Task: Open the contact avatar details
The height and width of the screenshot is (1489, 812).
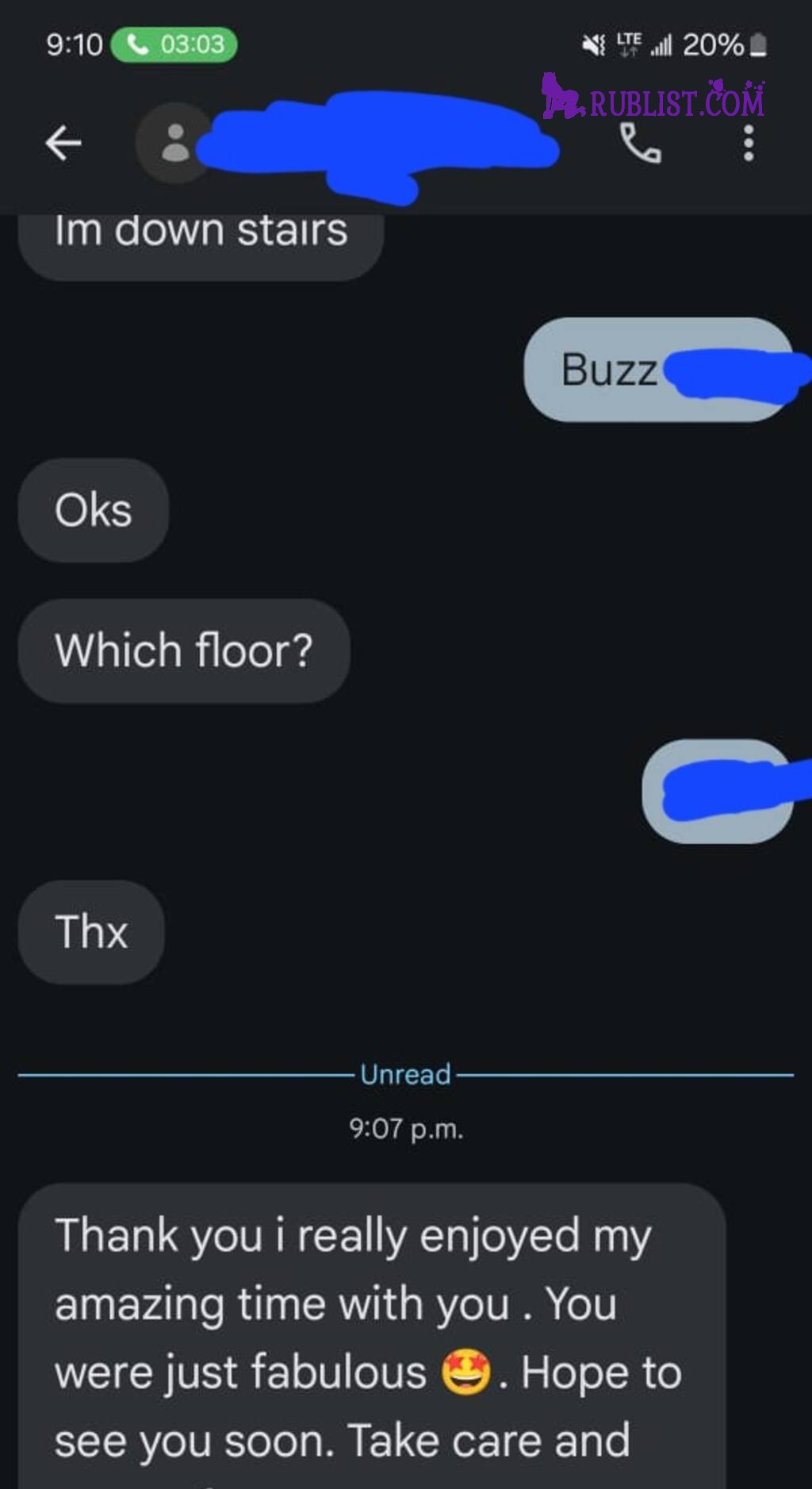Action: coord(174,144)
